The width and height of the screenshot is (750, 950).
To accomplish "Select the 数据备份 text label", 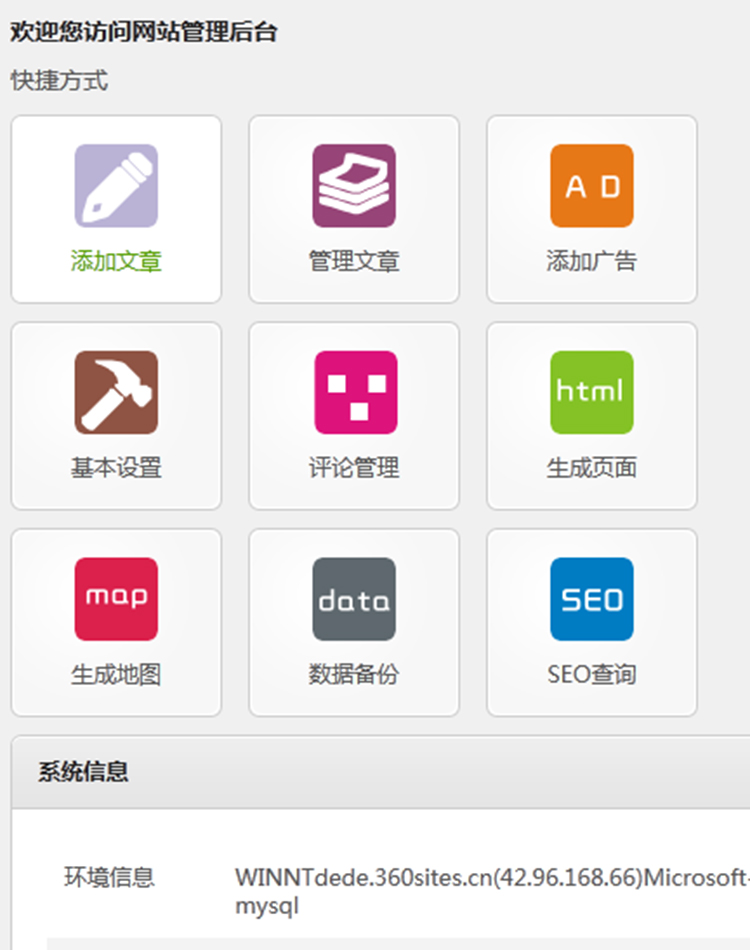I will click(x=353, y=673).
